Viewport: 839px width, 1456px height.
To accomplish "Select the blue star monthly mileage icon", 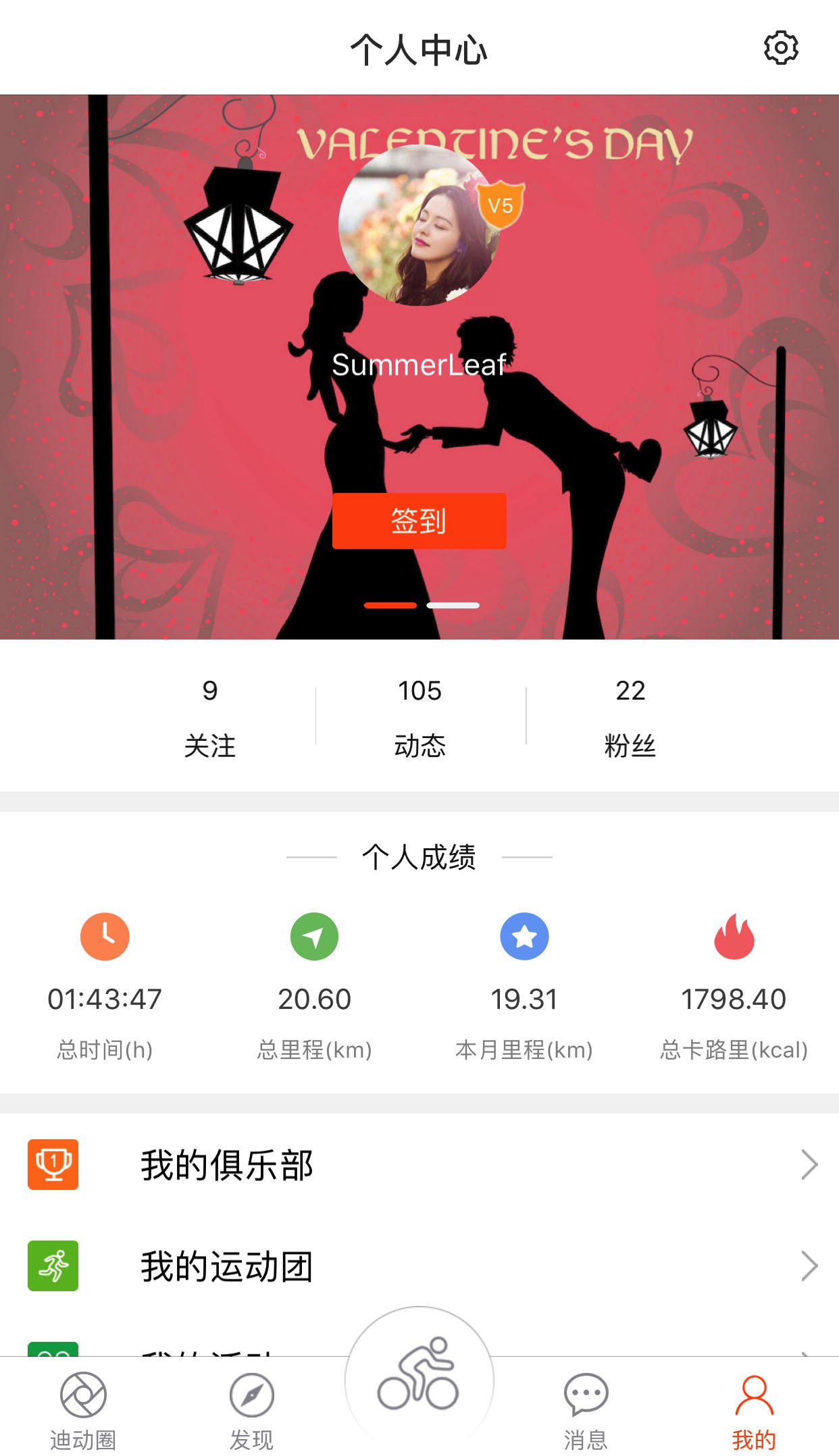I will point(524,936).
